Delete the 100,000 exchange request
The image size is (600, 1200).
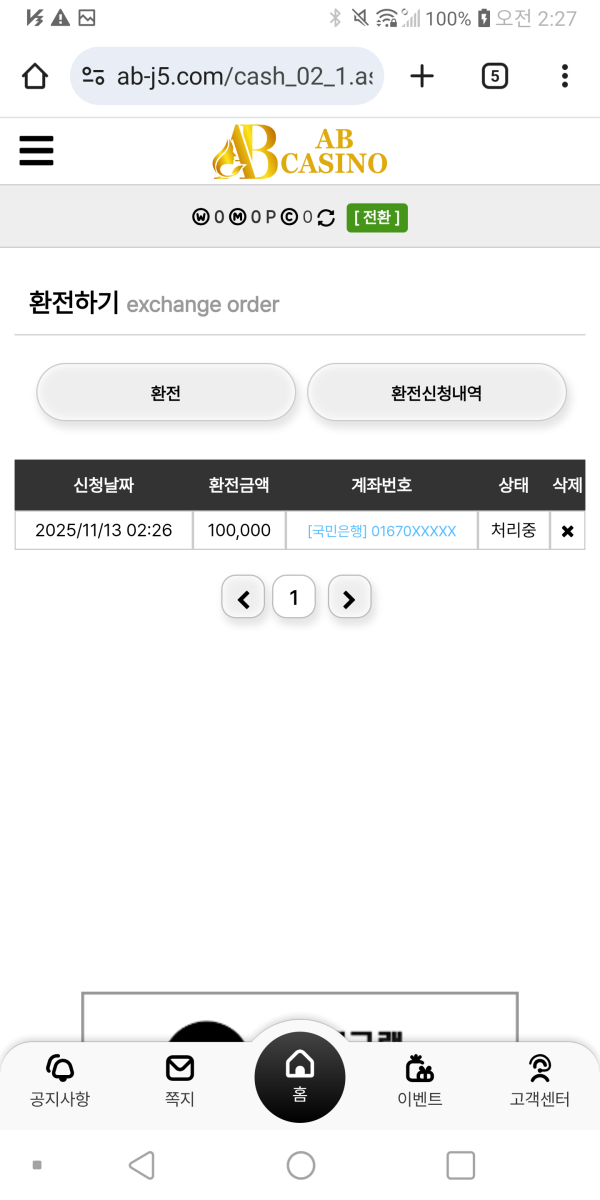point(567,531)
